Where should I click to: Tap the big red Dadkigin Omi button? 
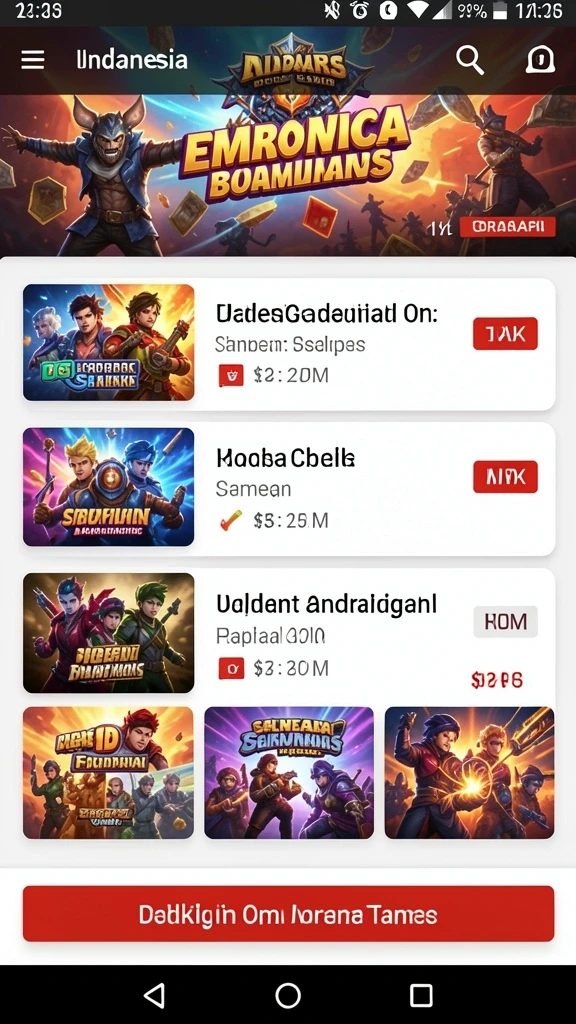click(288, 914)
